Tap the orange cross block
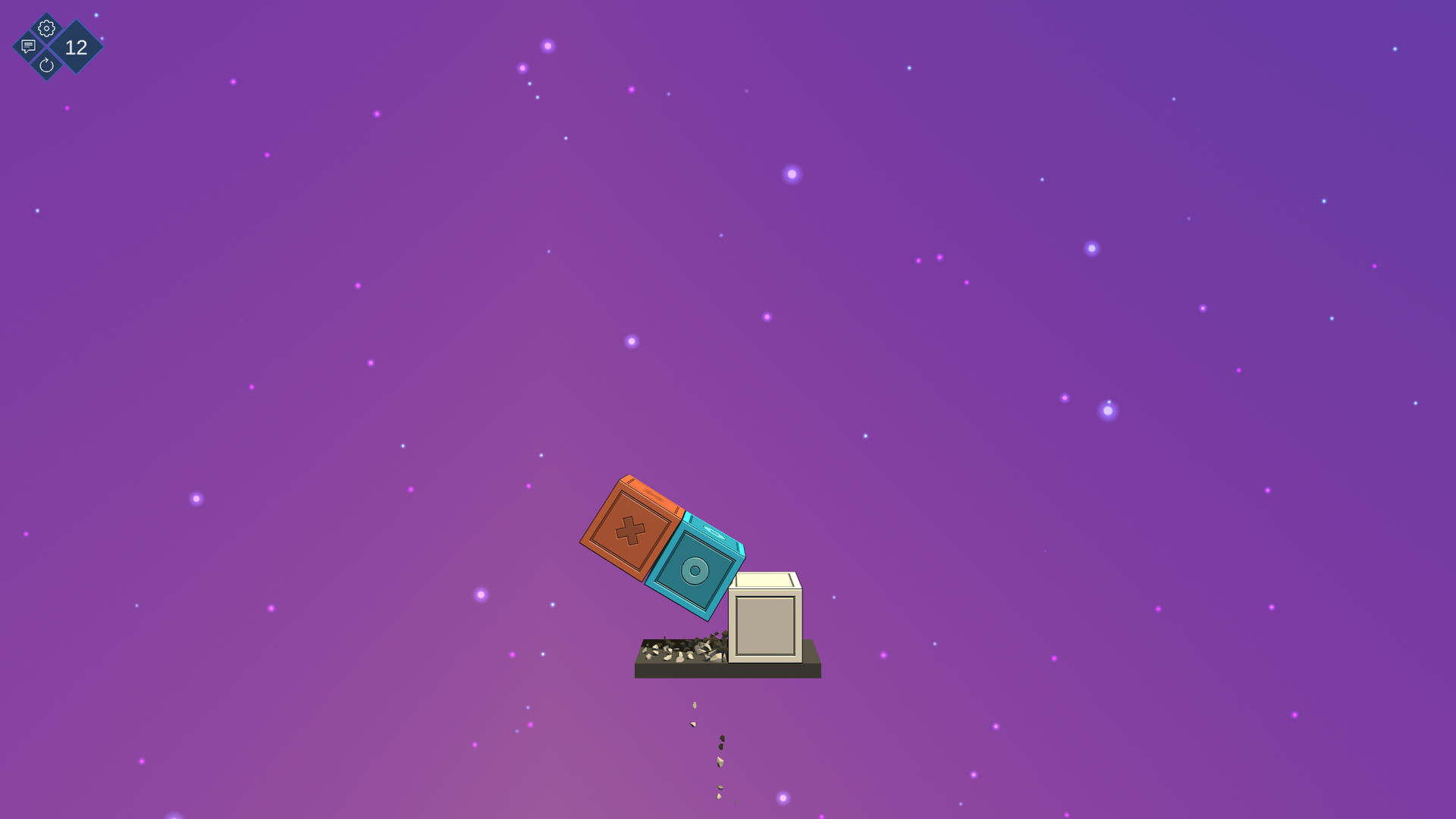The image size is (1456, 819). 630,530
